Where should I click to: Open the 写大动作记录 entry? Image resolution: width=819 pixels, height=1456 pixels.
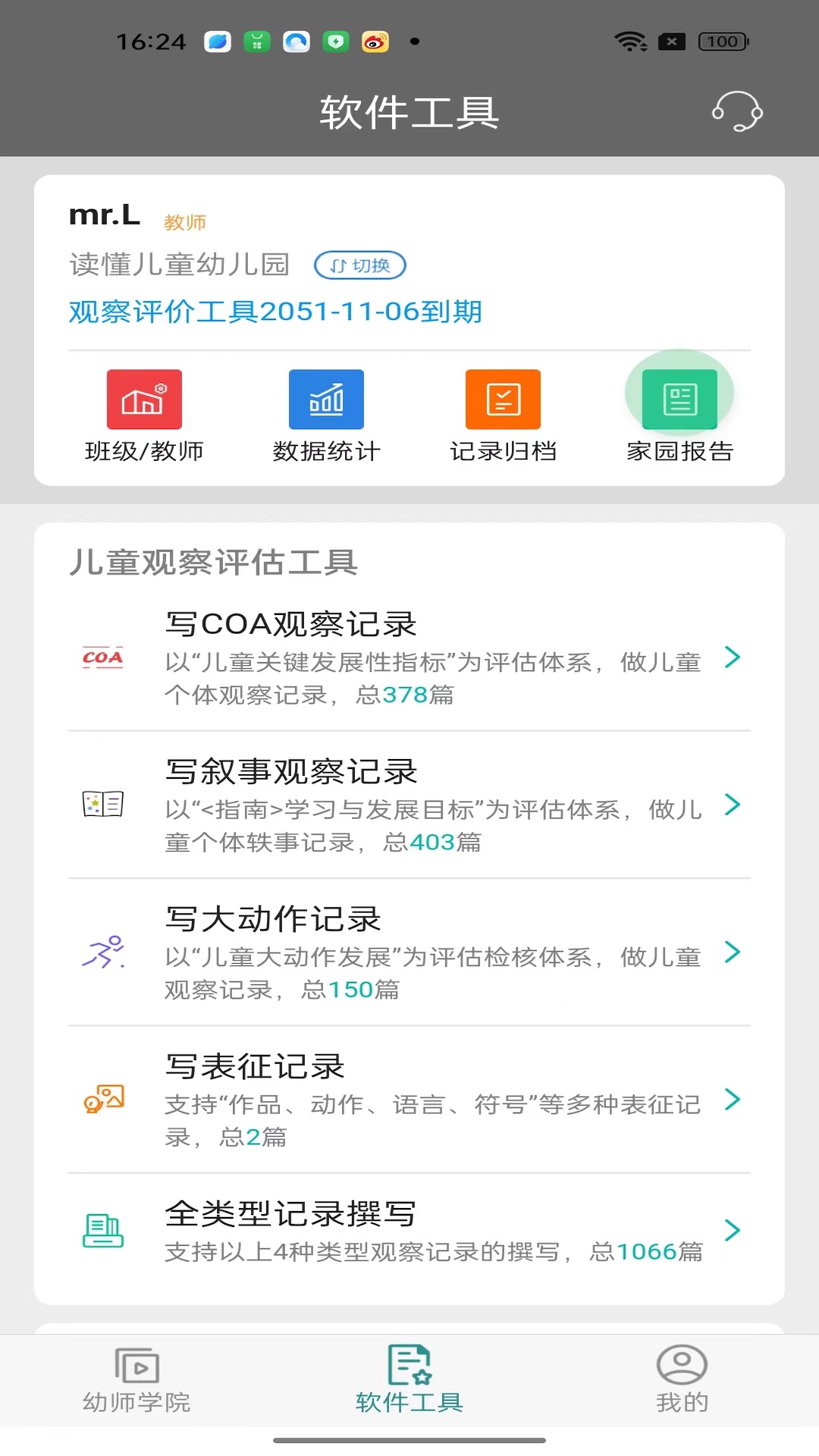coord(409,952)
